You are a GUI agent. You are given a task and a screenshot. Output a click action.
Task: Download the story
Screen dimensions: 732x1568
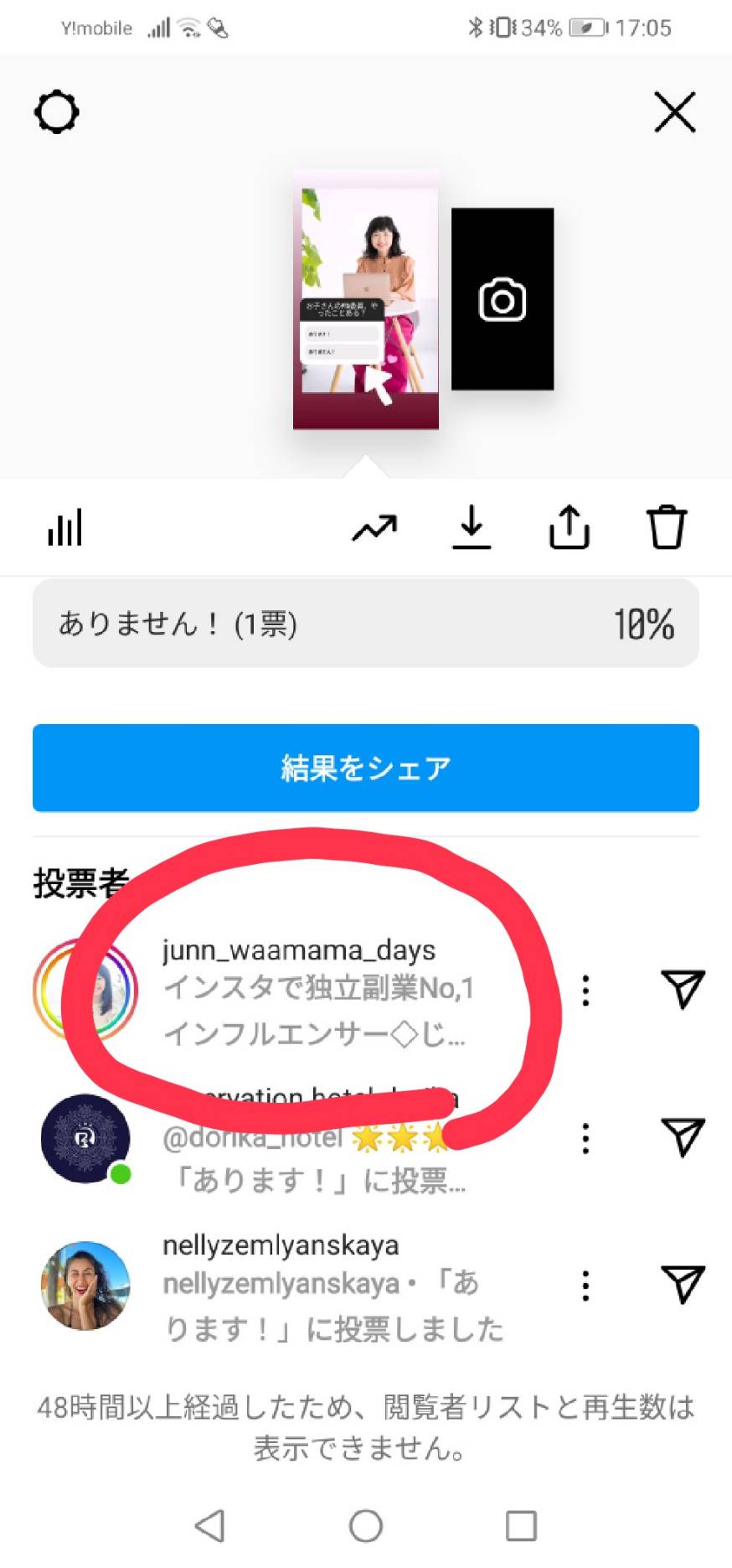coord(472,527)
